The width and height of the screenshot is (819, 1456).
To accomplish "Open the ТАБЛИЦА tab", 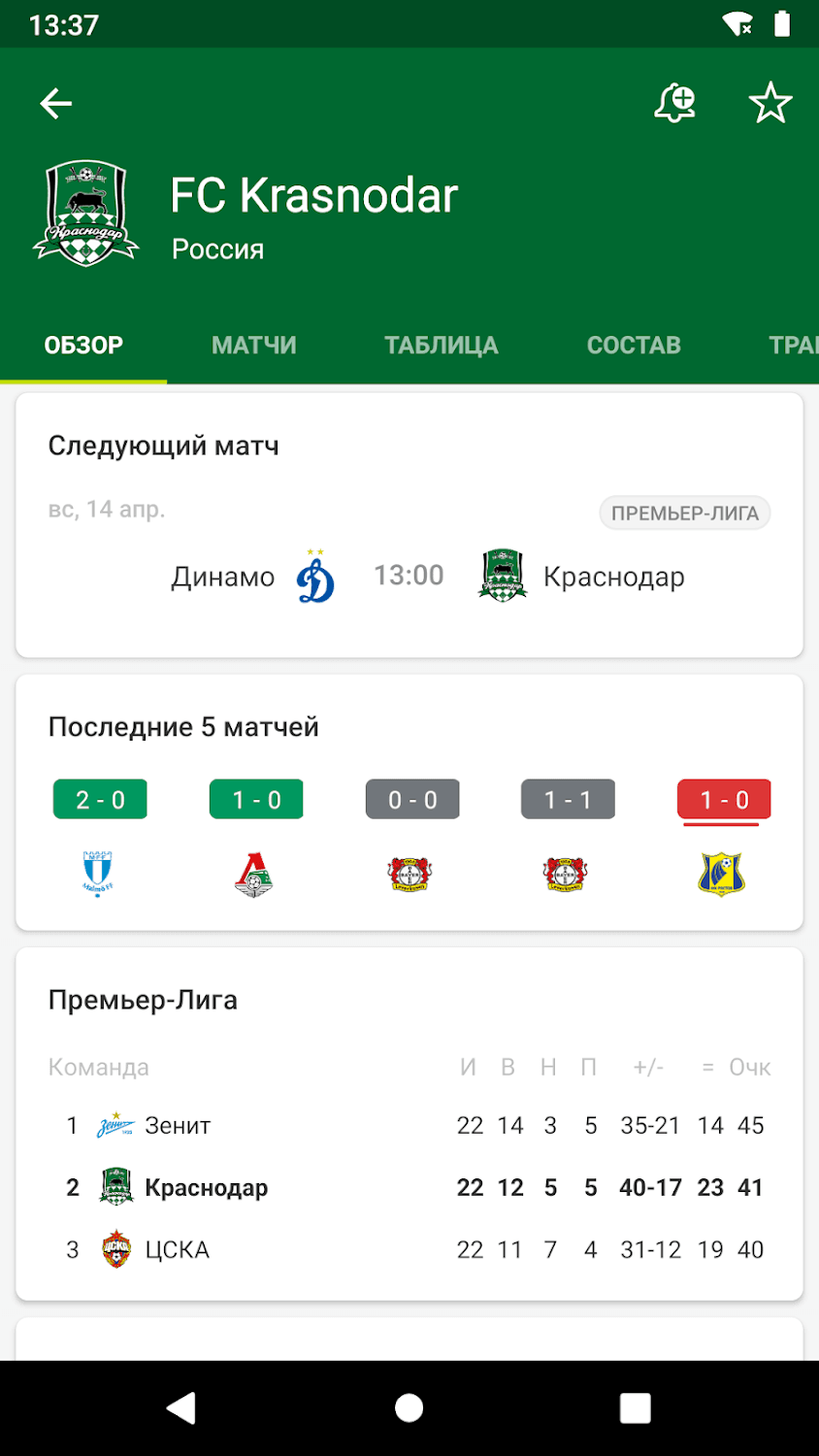I will tap(442, 346).
